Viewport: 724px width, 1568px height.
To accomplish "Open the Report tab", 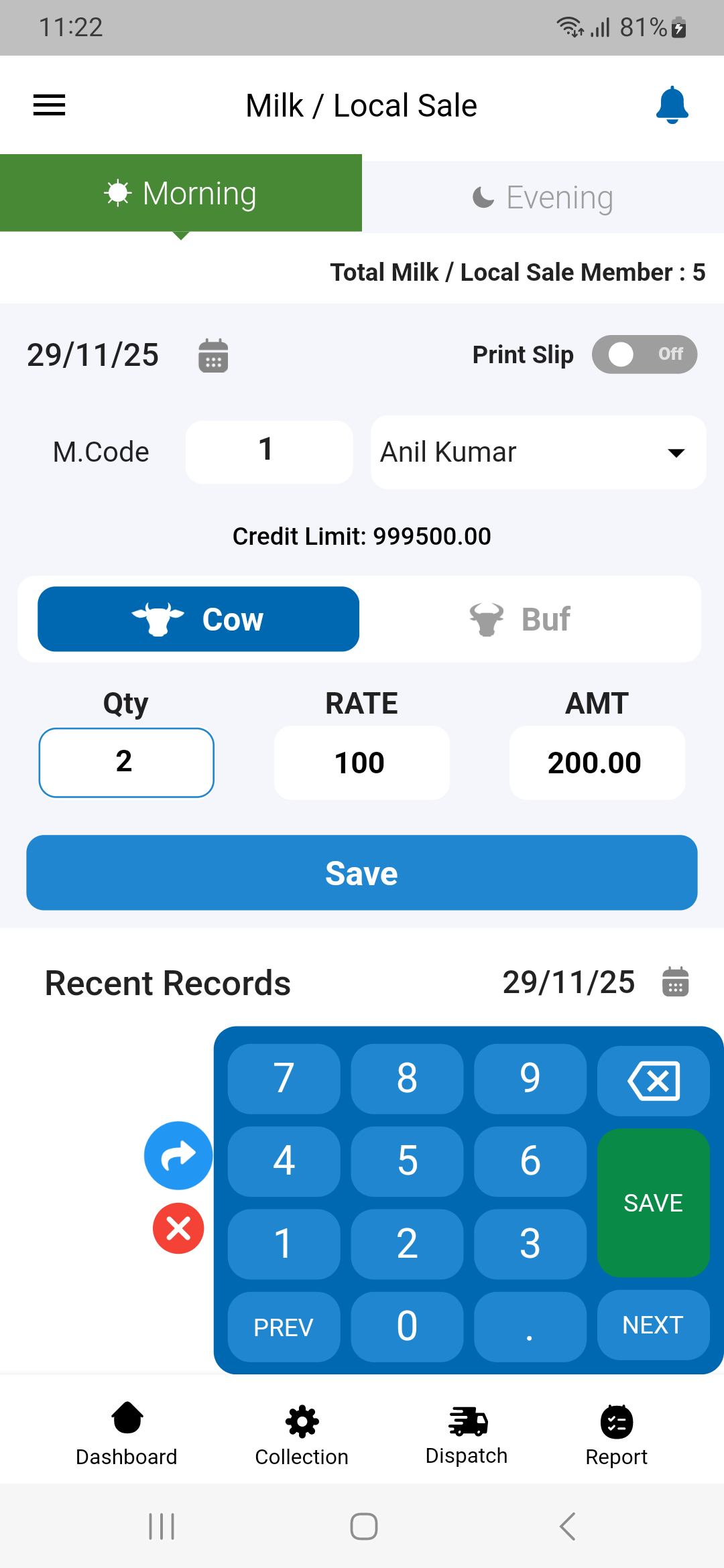I will click(617, 1434).
